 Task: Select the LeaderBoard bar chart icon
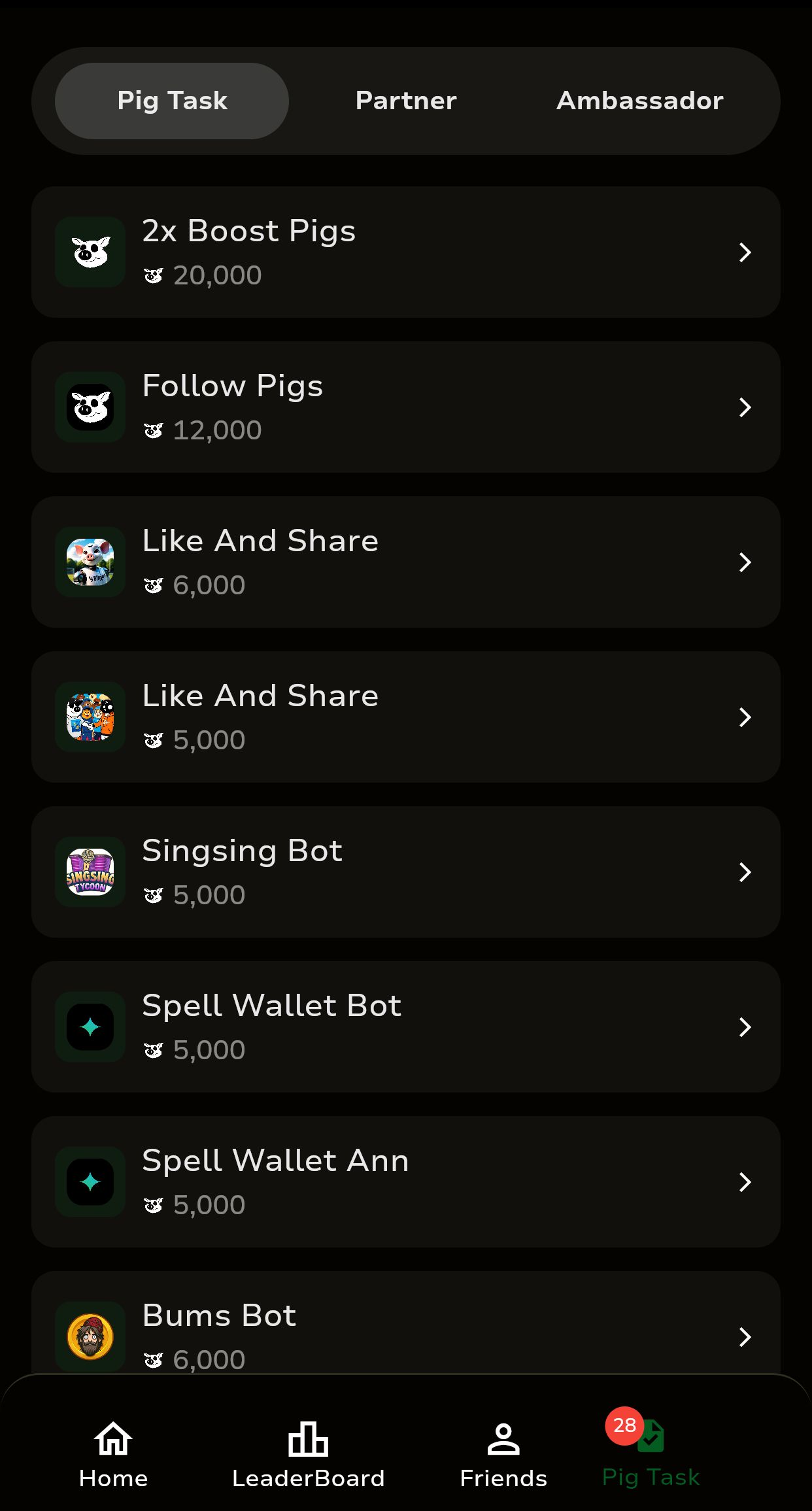point(309,1441)
